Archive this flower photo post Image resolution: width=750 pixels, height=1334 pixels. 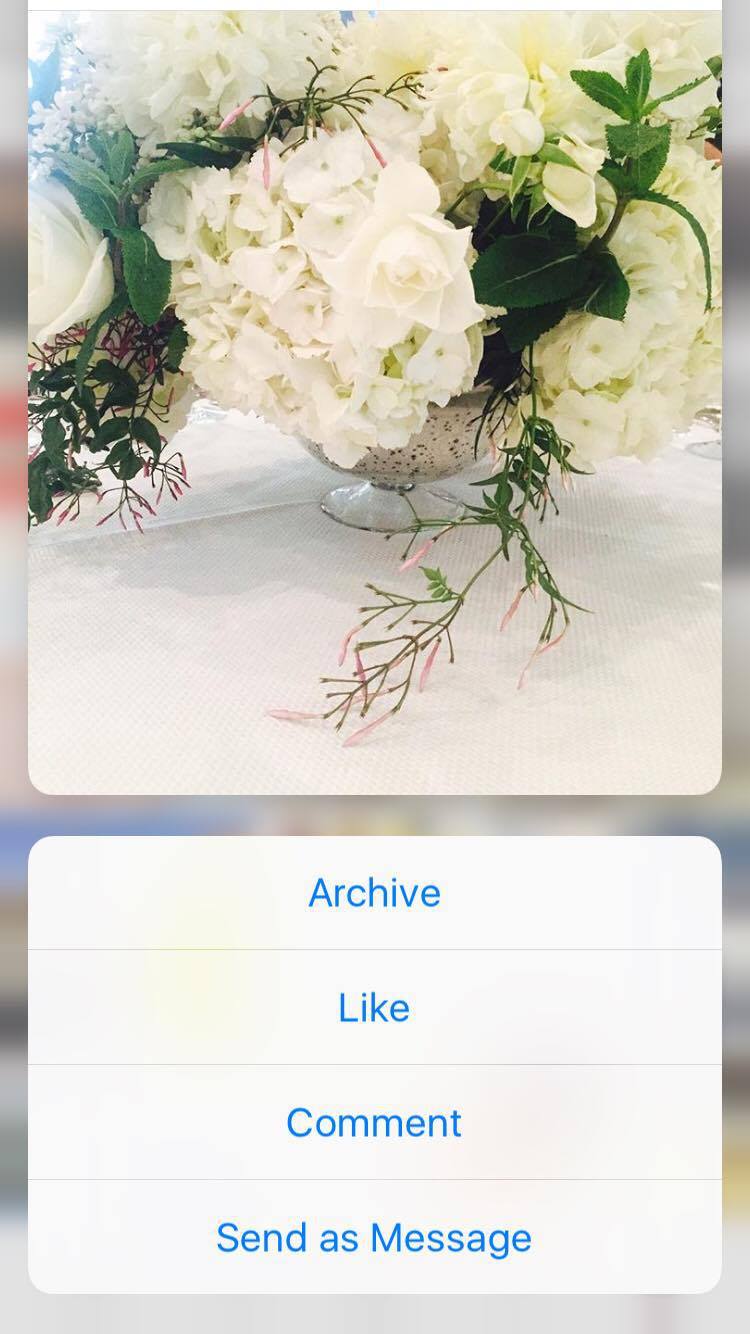[x=374, y=893]
